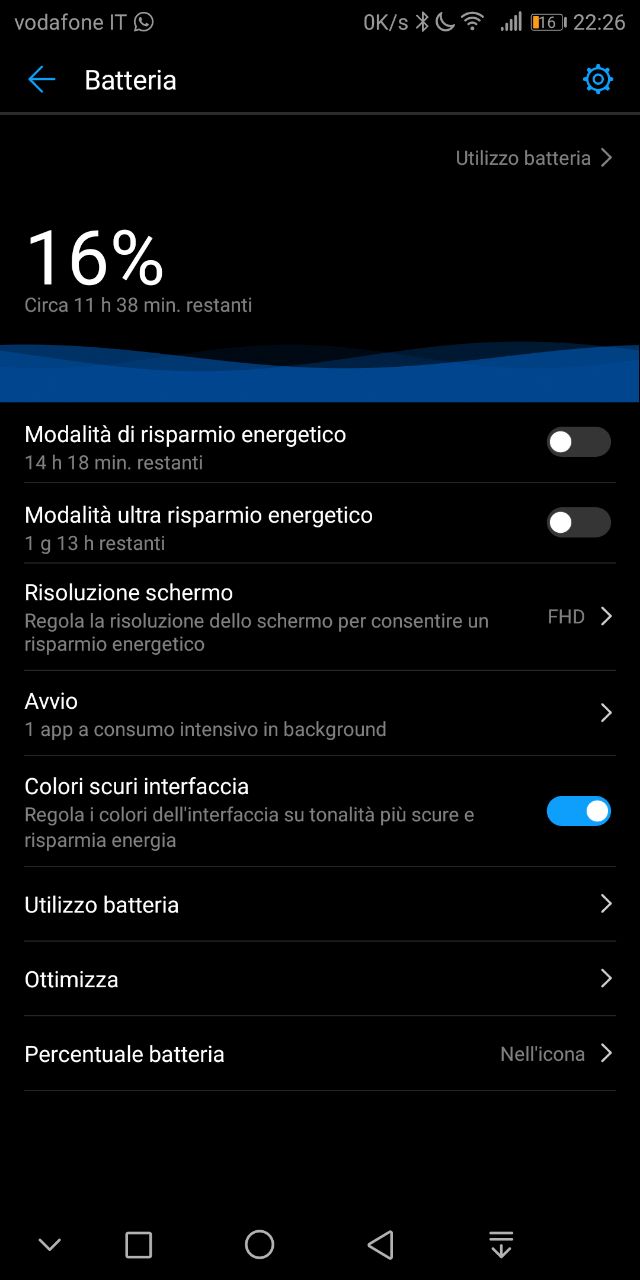Pull down notifications via navigation bar icon
This screenshot has width=640, height=1280.
pos(501,1244)
